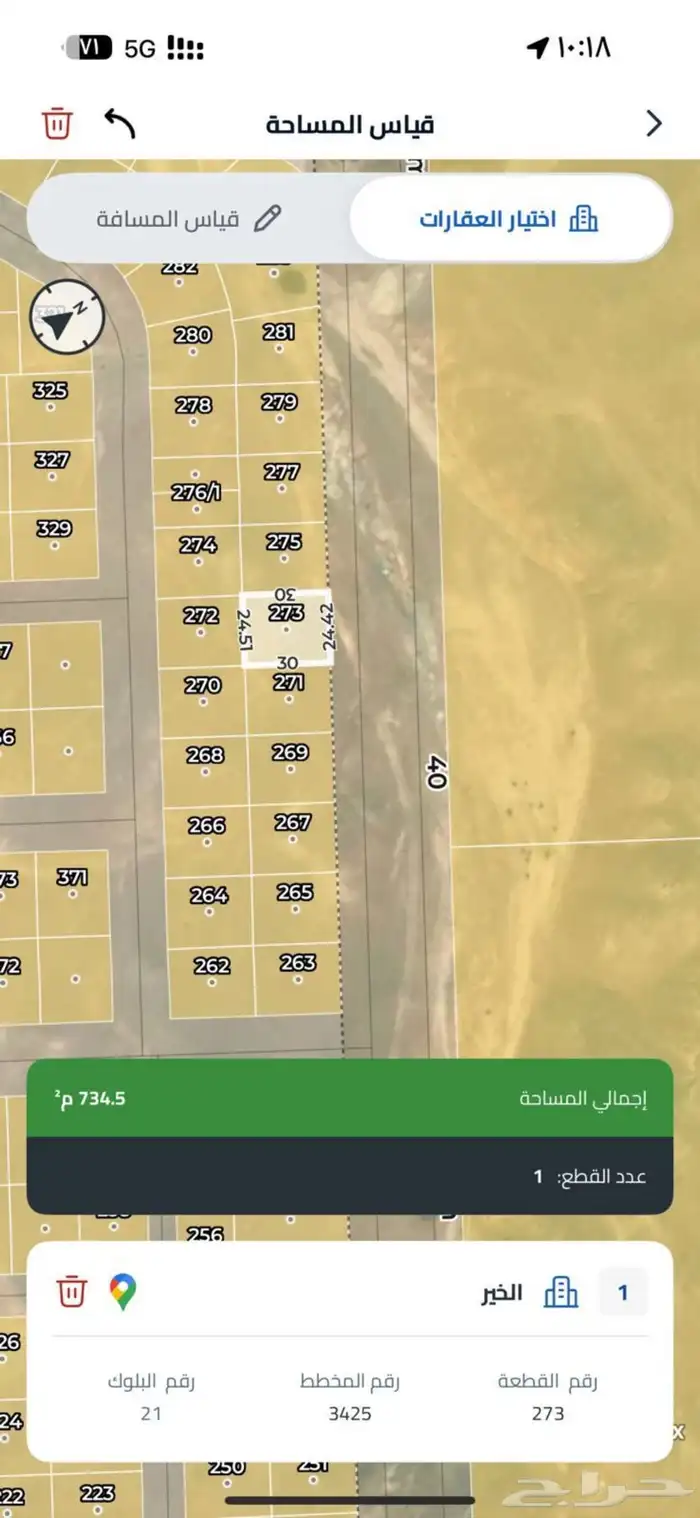Select plot 275 on the map
This screenshot has height=1518, width=700.
[284, 549]
